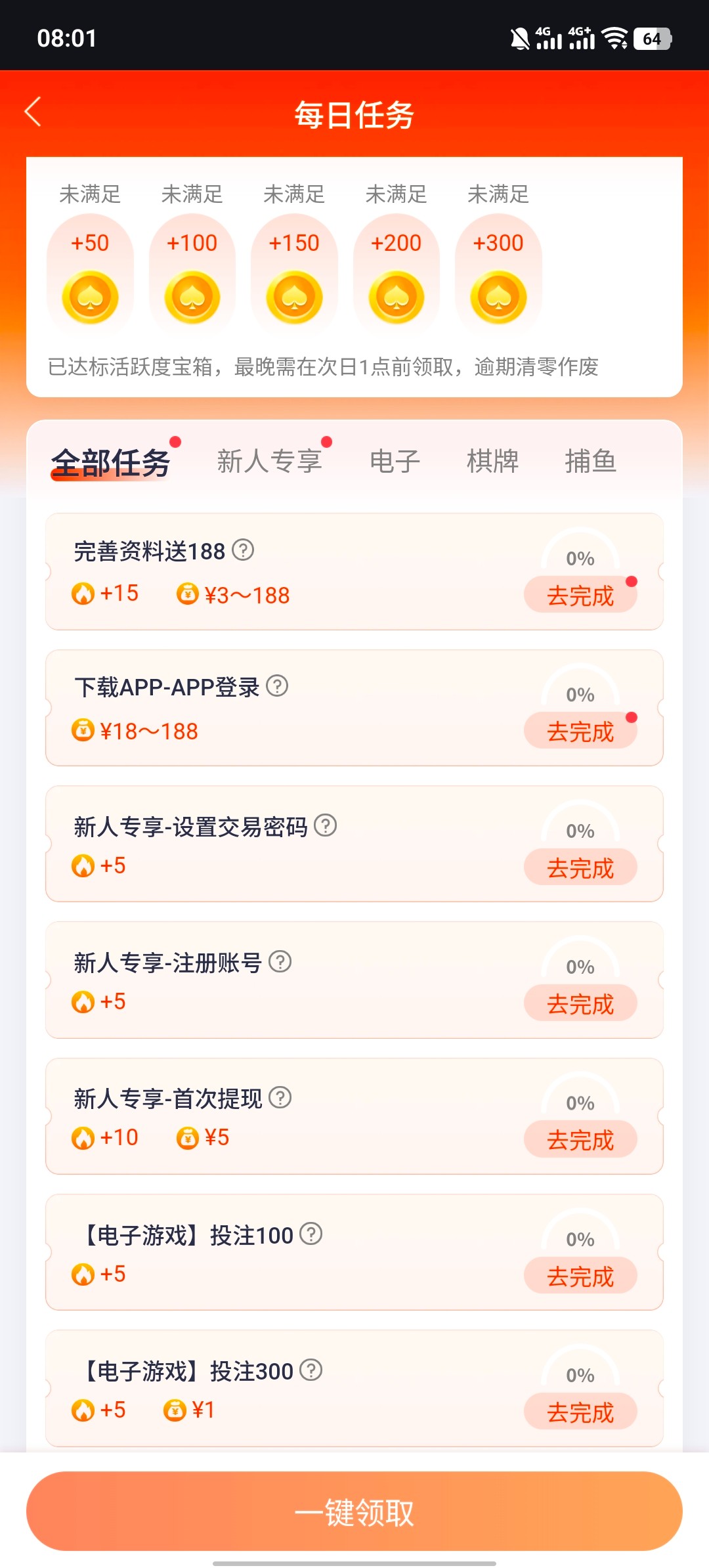The image size is (709, 1568).
Task: Go back from 每日任务 page
Action: [x=33, y=112]
